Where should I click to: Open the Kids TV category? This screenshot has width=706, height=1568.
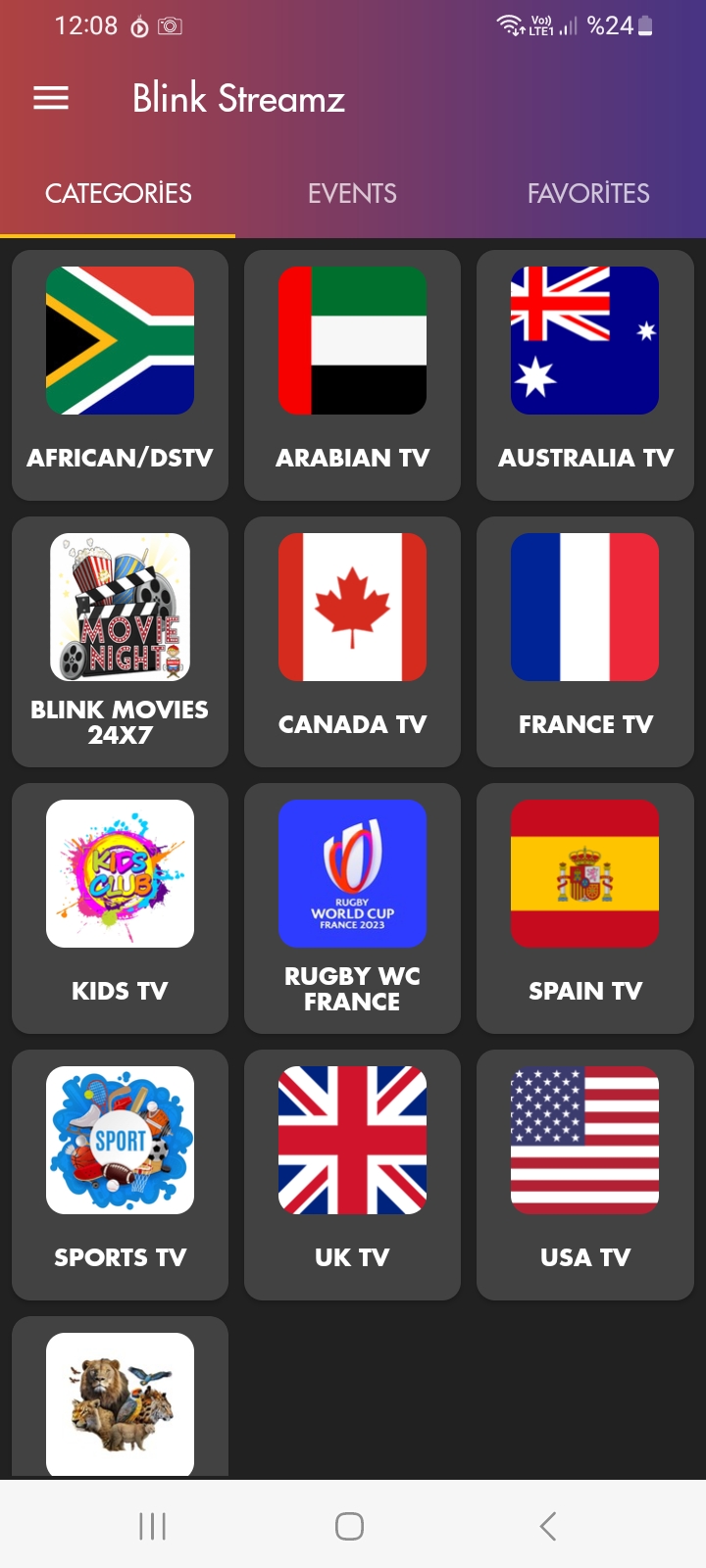click(x=120, y=908)
